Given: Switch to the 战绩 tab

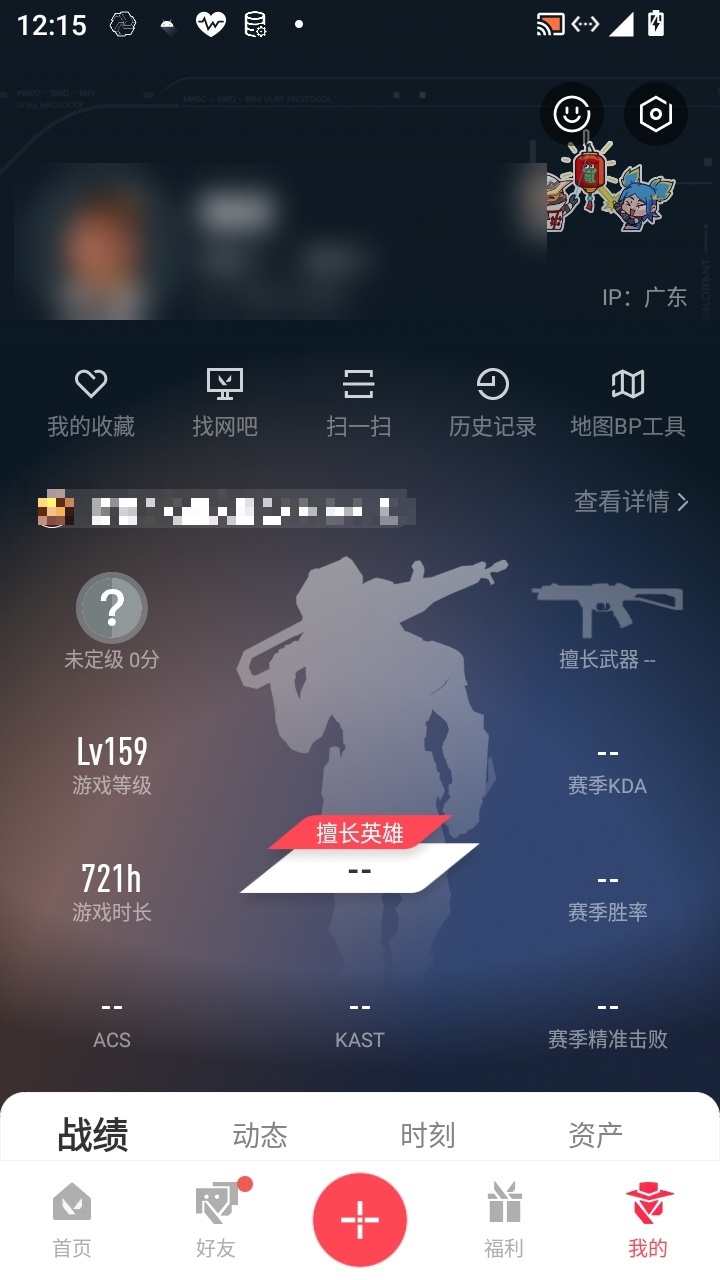Looking at the screenshot, I should [93, 1135].
